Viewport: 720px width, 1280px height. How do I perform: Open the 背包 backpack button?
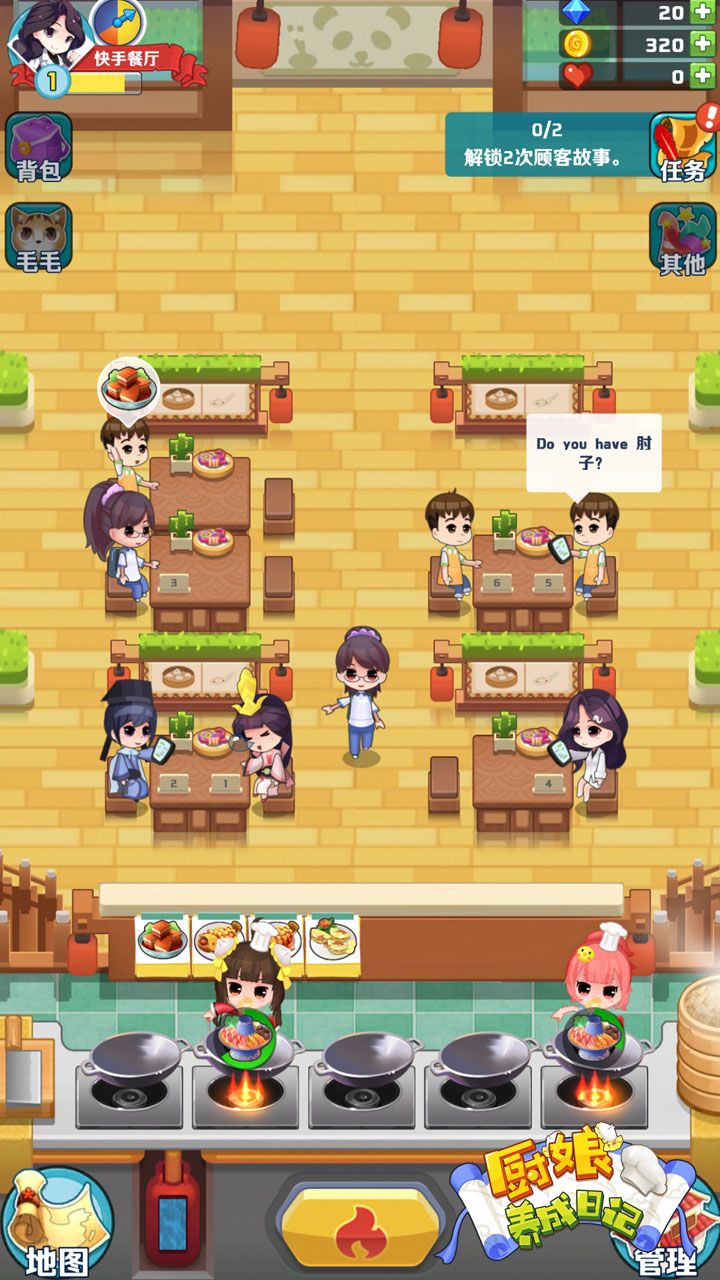tap(39, 147)
